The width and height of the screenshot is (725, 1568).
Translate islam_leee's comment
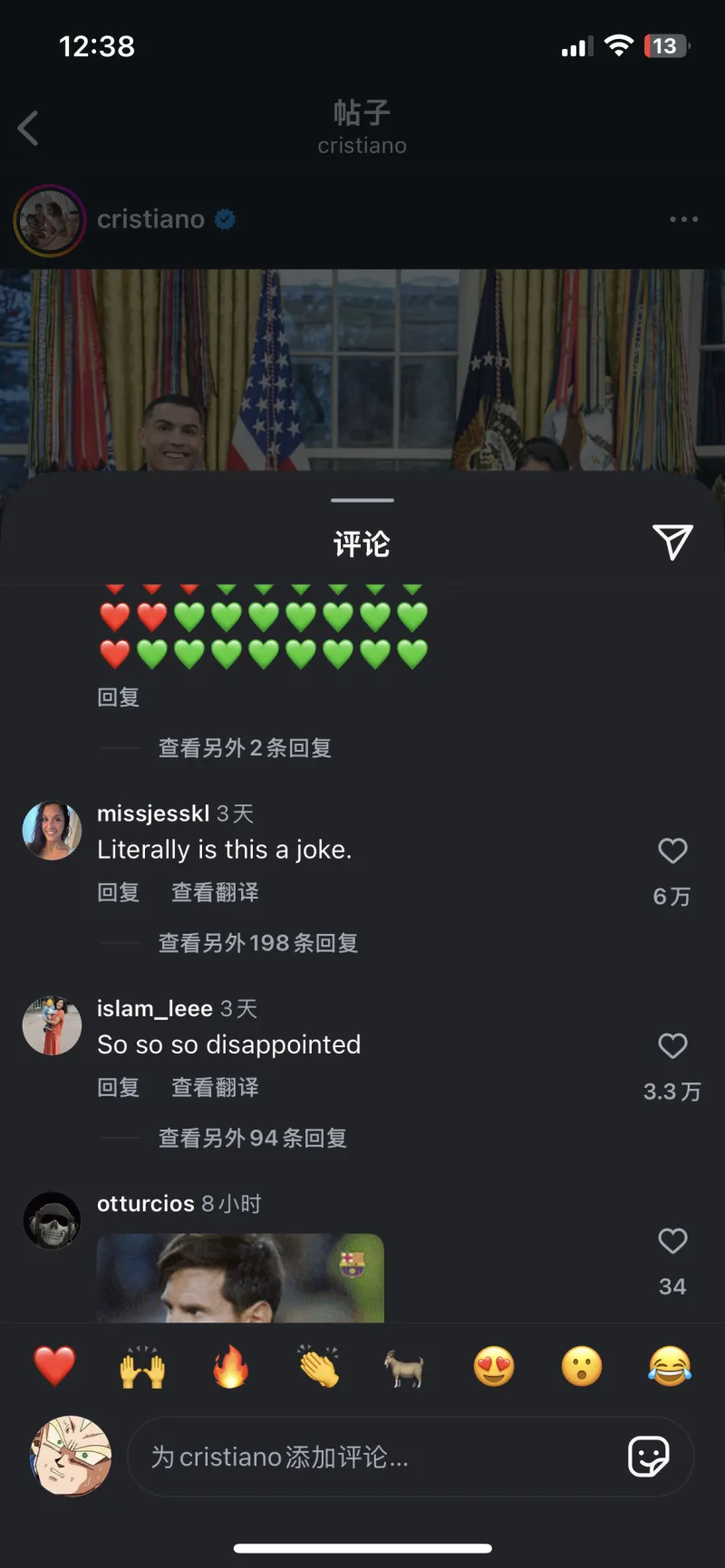tap(215, 1087)
